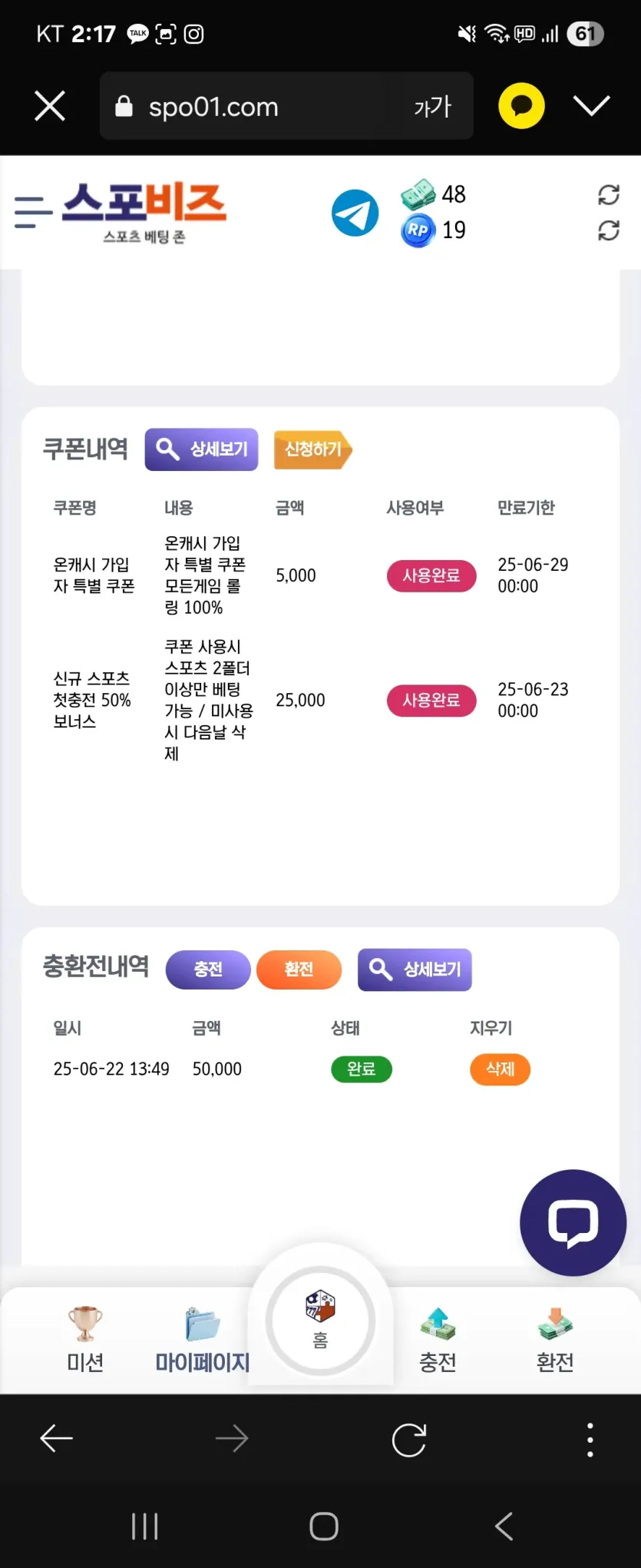Open the hamburger drawer menu

[33, 211]
